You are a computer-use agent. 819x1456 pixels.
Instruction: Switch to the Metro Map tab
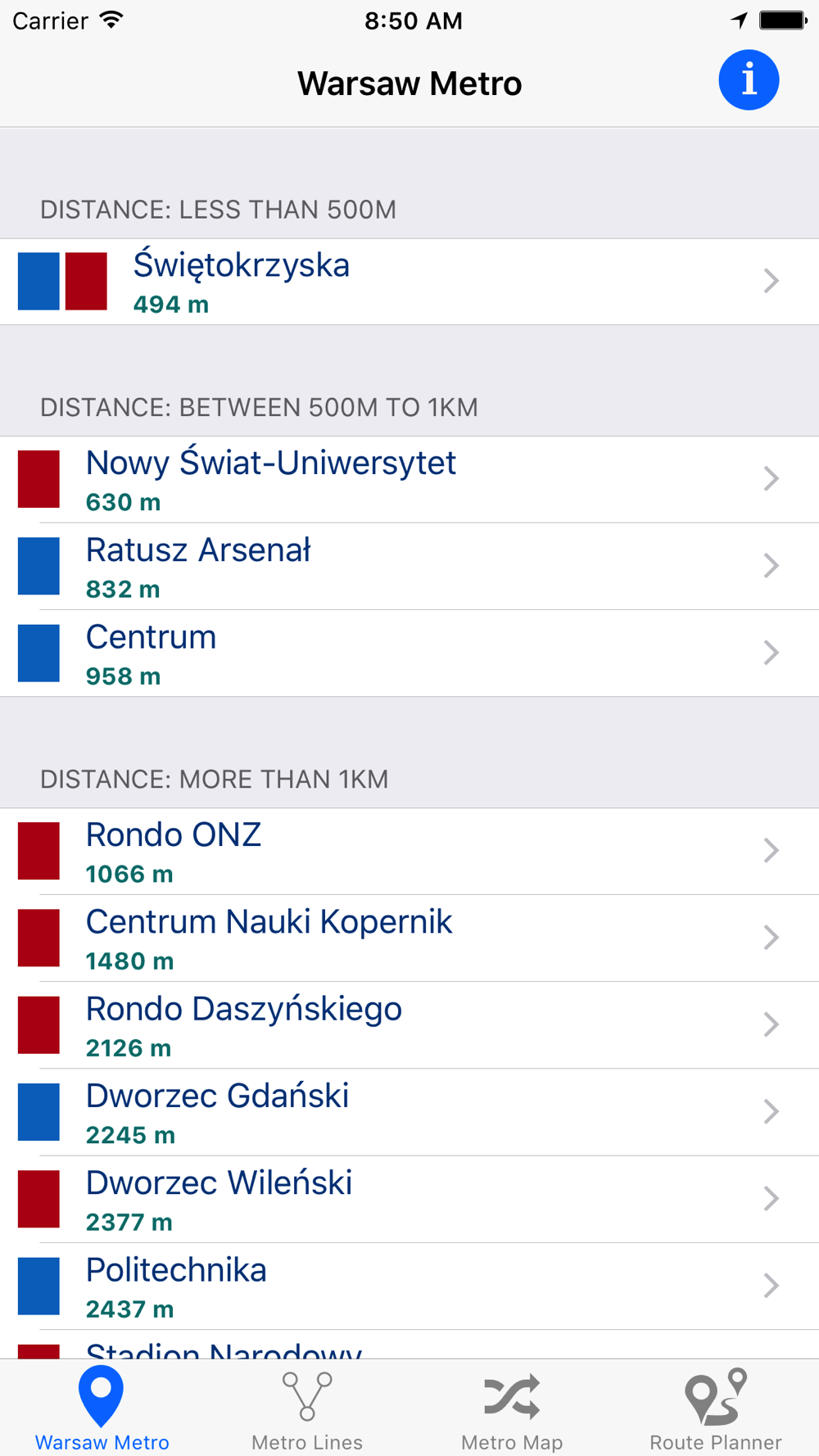tap(512, 1409)
